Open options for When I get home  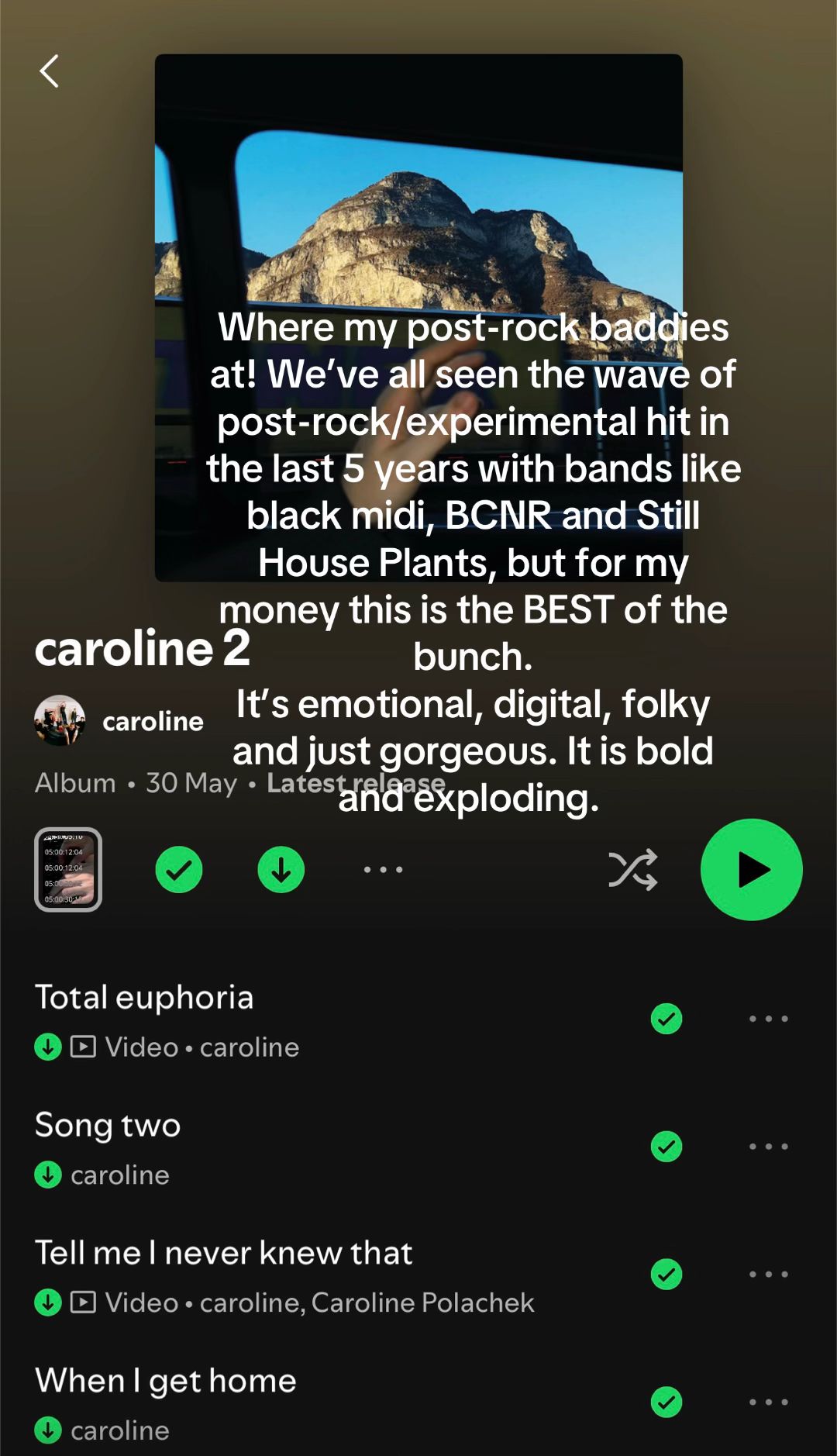768,1402
